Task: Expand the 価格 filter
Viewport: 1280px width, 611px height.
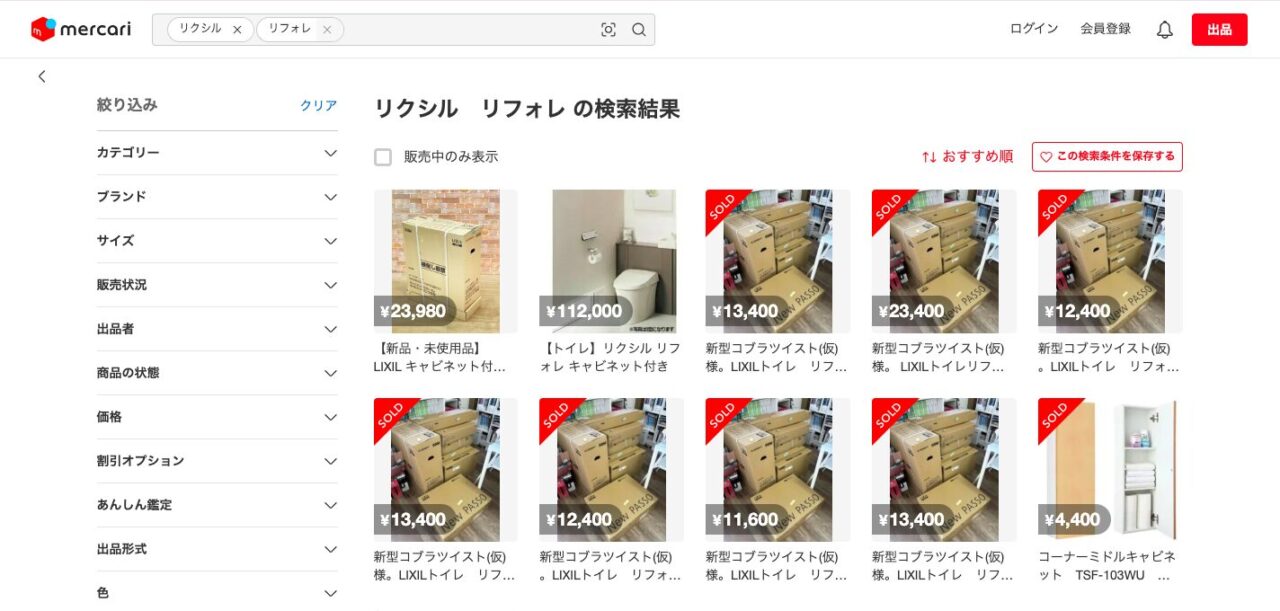Action: [217, 417]
